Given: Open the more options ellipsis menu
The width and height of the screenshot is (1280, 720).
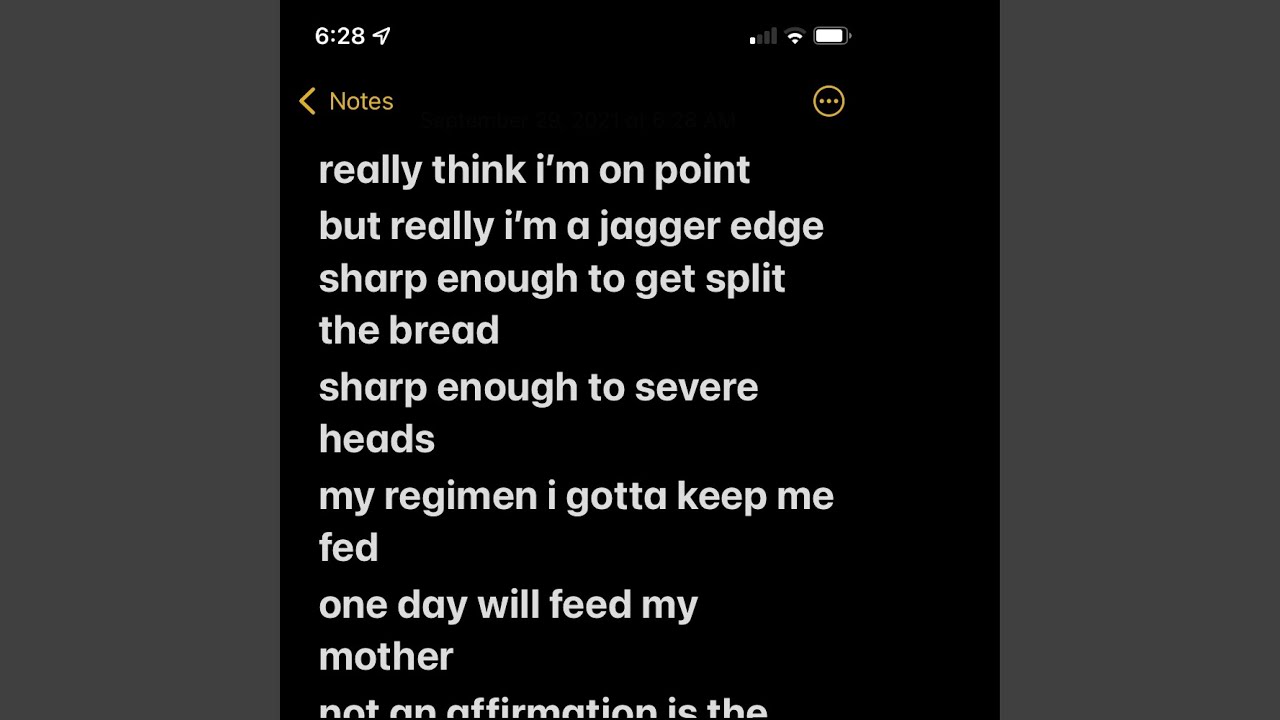Looking at the screenshot, I should [x=828, y=101].
